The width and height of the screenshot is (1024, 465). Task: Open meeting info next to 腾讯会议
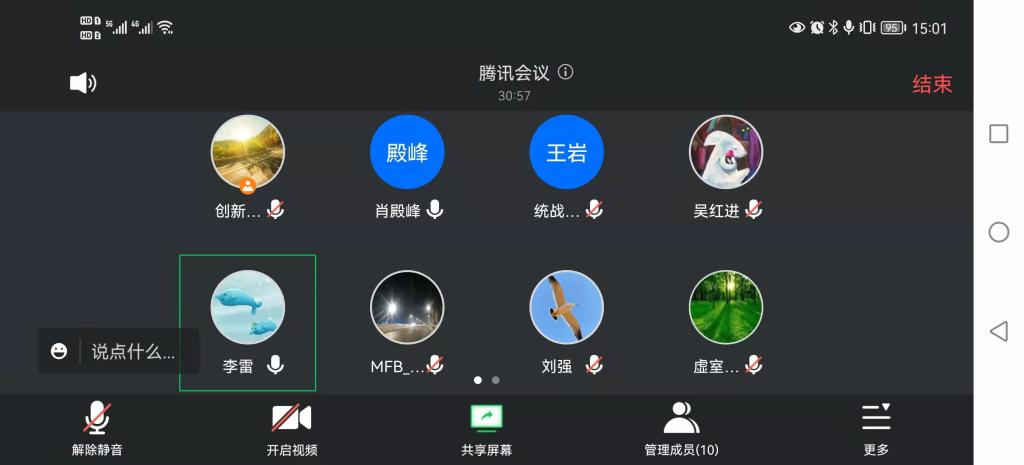click(x=566, y=72)
